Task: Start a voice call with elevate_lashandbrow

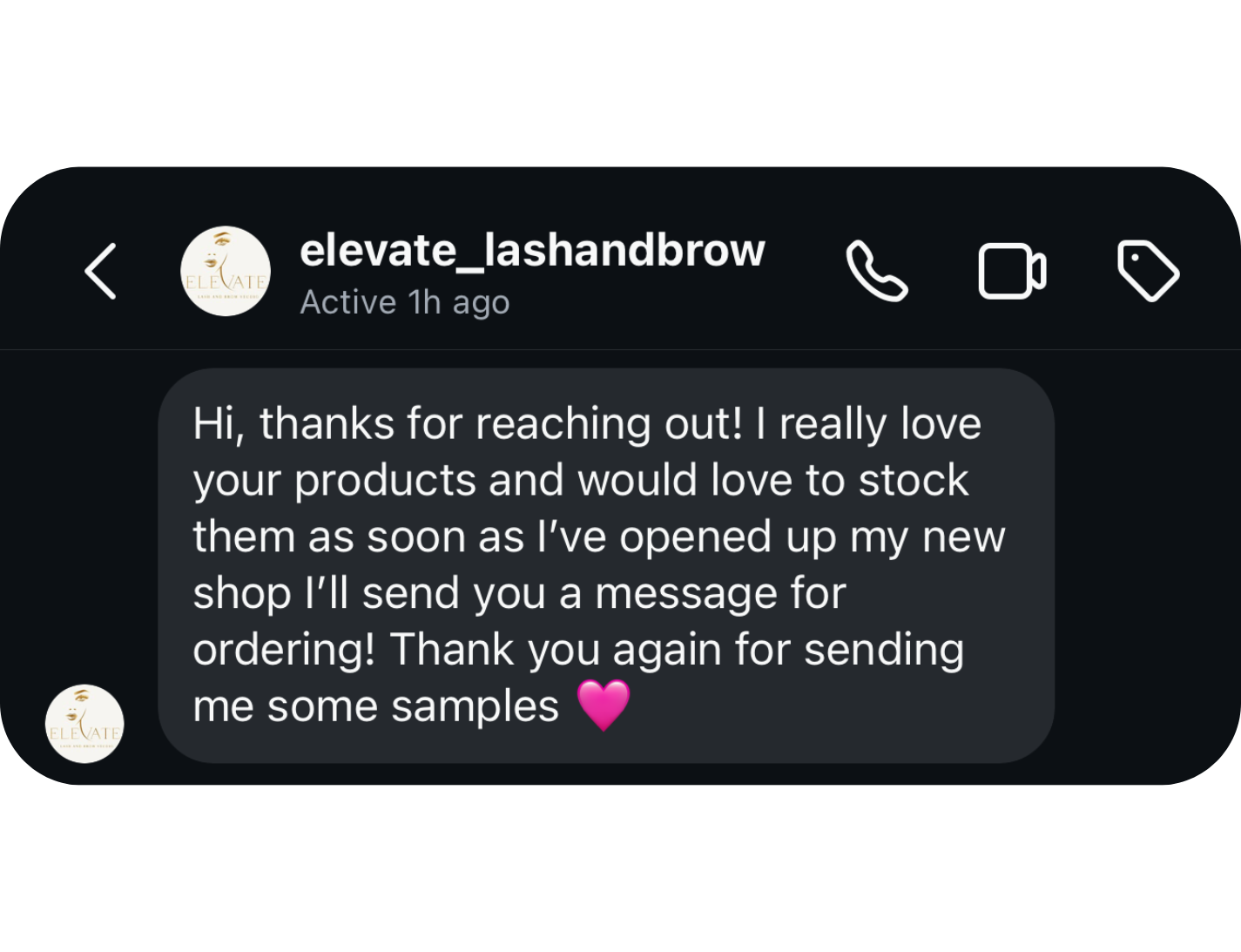Action: [877, 271]
